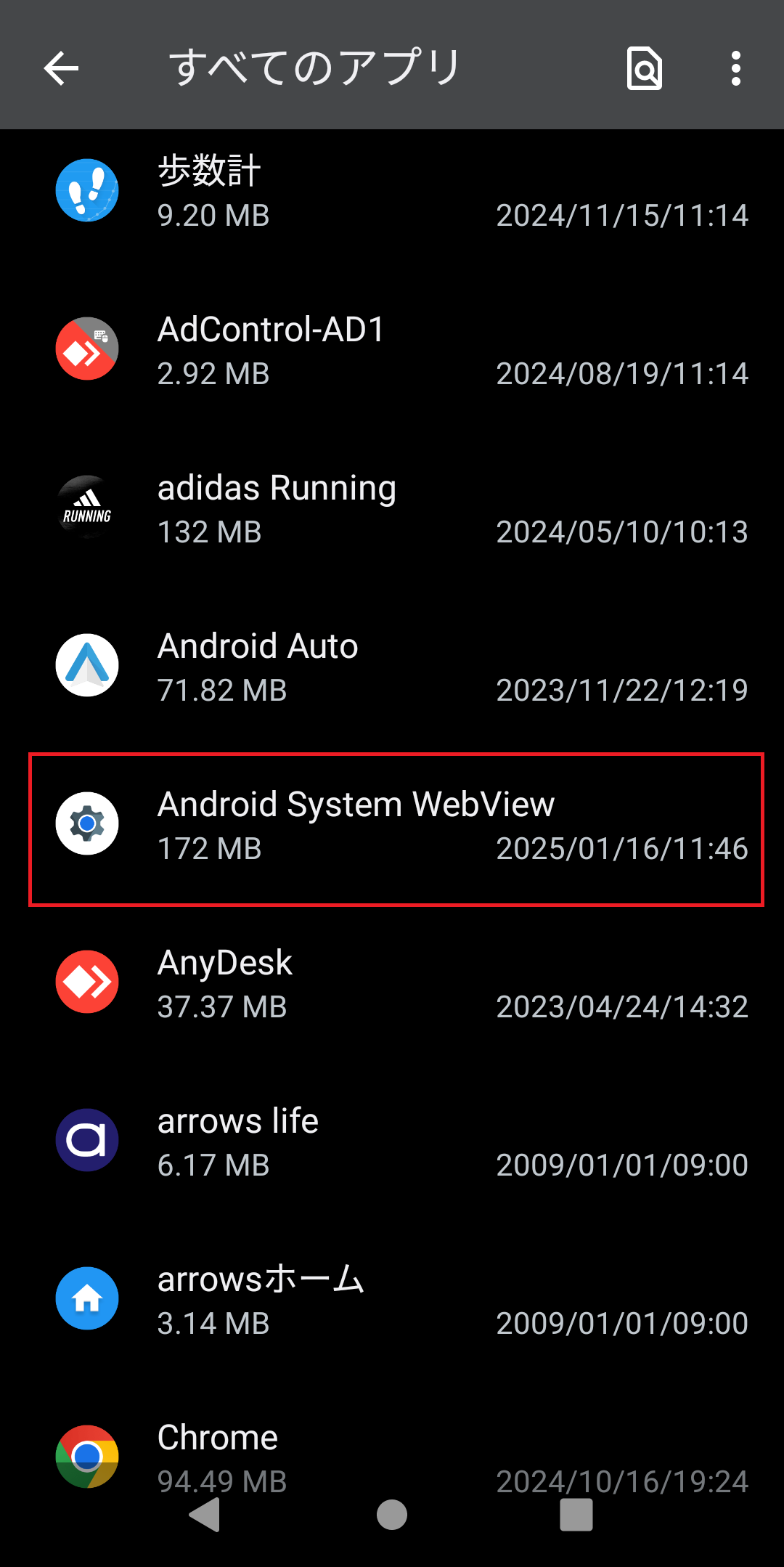
Task: Open the overflow menu
Action: (x=735, y=68)
